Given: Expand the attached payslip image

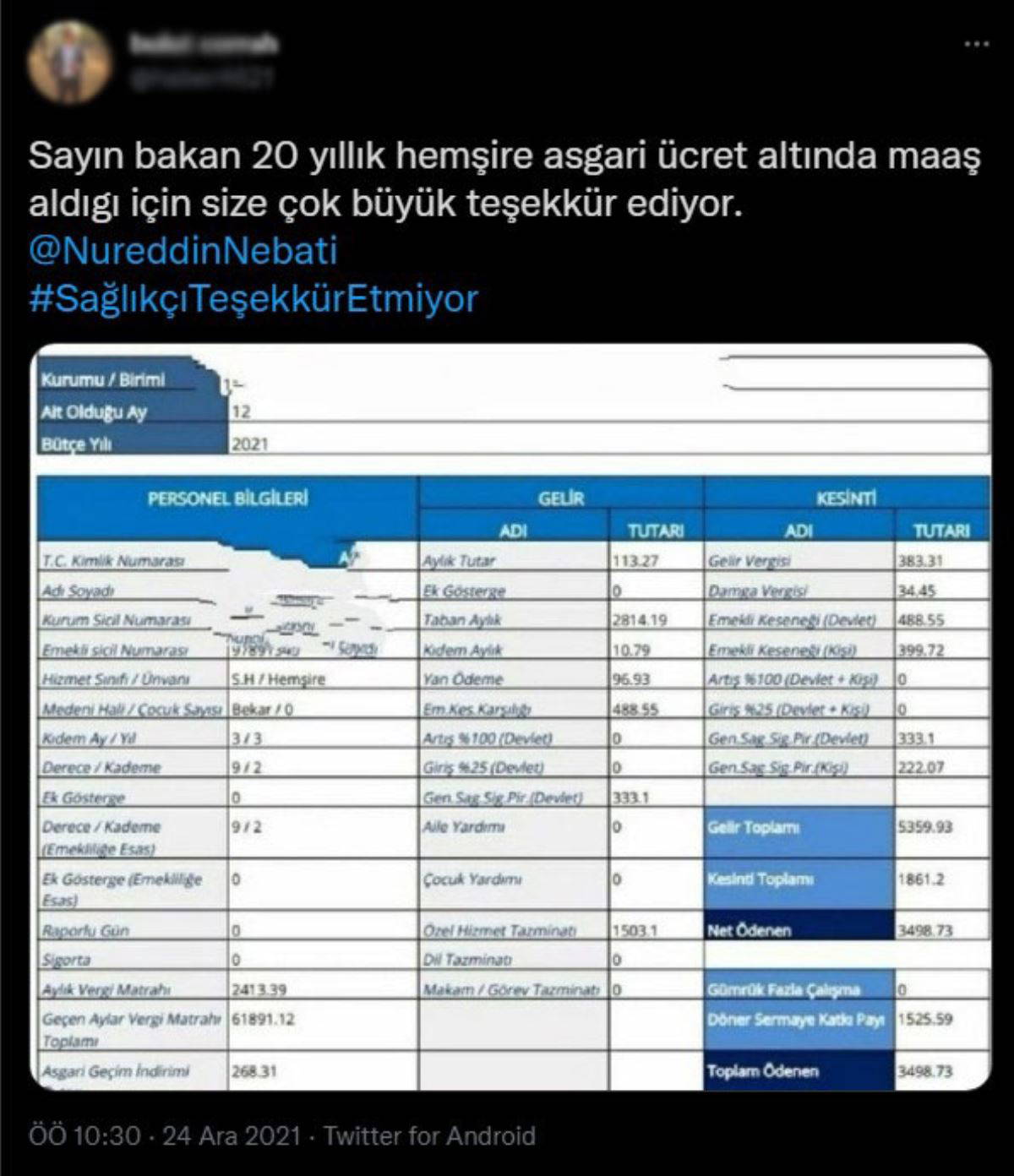Looking at the screenshot, I should [x=511, y=718].
